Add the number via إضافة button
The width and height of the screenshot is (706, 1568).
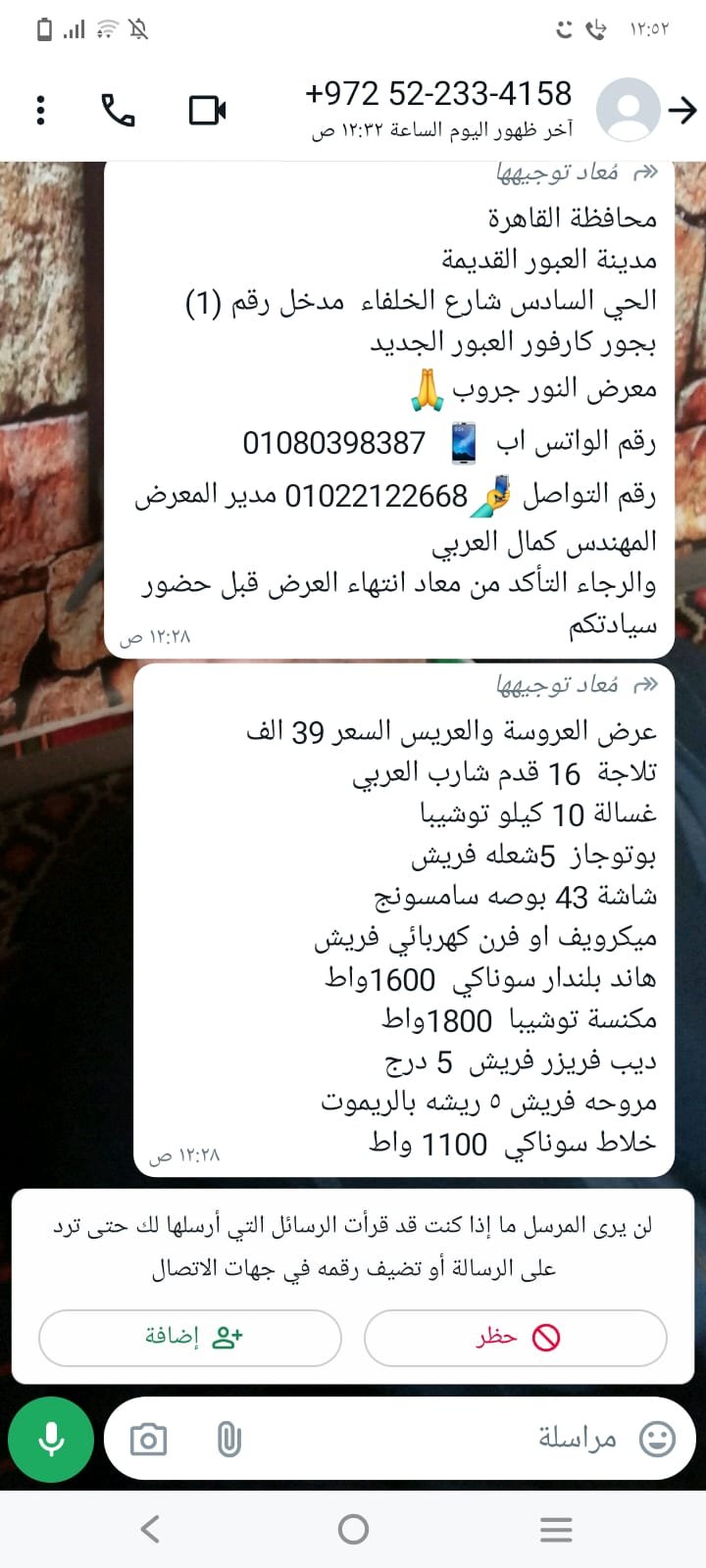click(x=190, y=1337)
